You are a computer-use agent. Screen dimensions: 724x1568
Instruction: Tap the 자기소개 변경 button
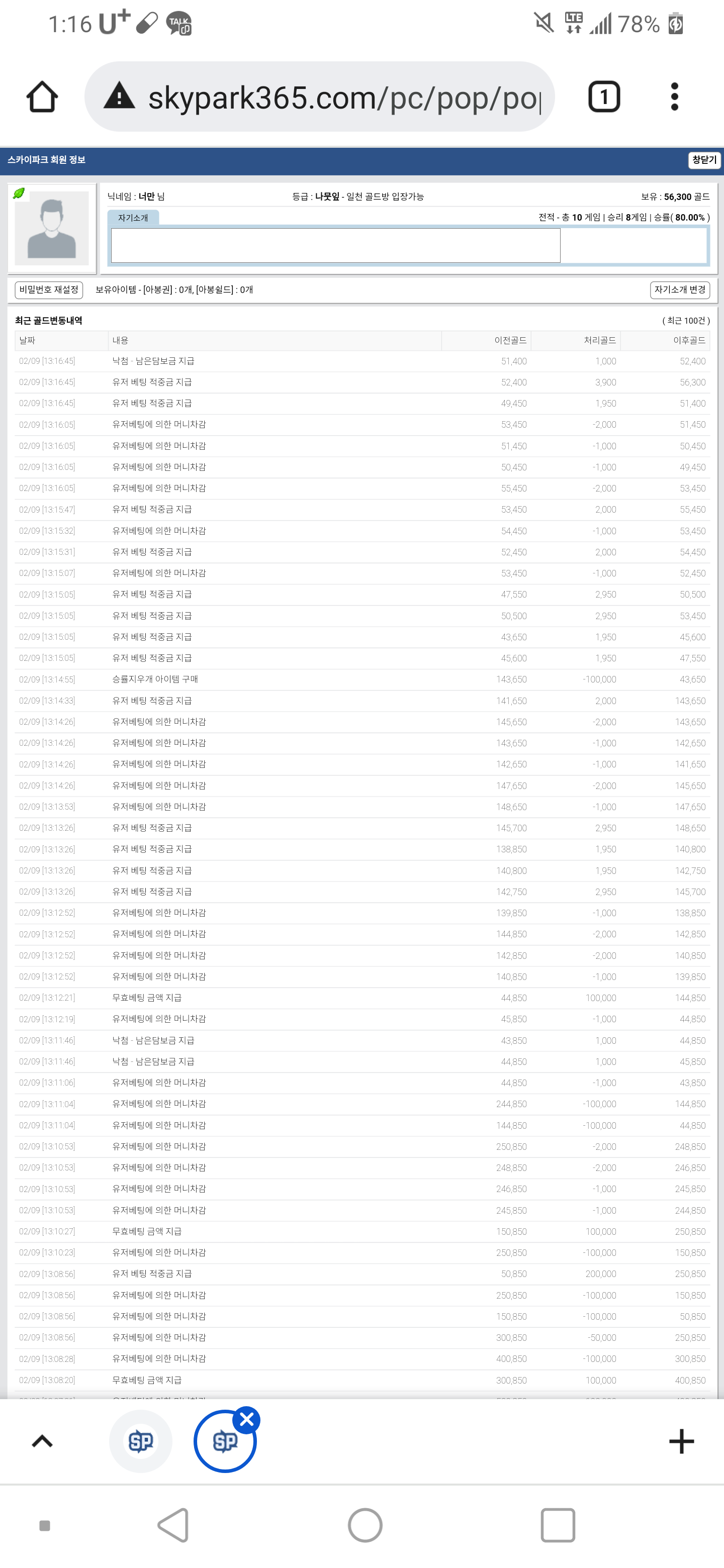[x=680, y=290]
